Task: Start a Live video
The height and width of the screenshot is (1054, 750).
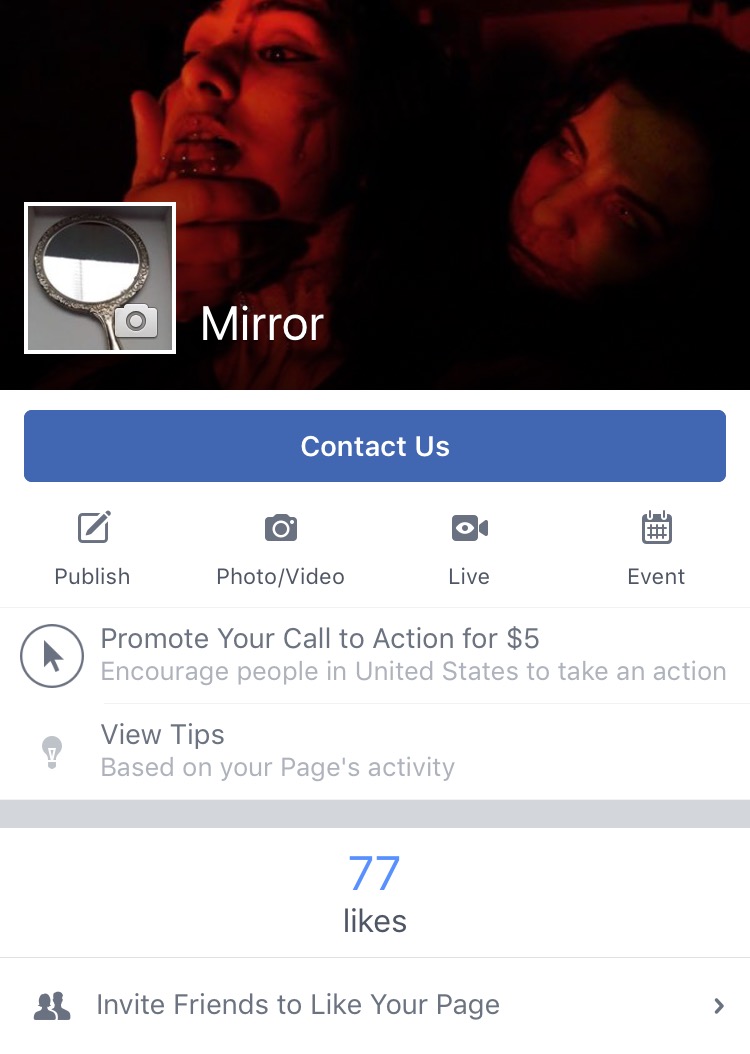Action: [x=469, y=547]
